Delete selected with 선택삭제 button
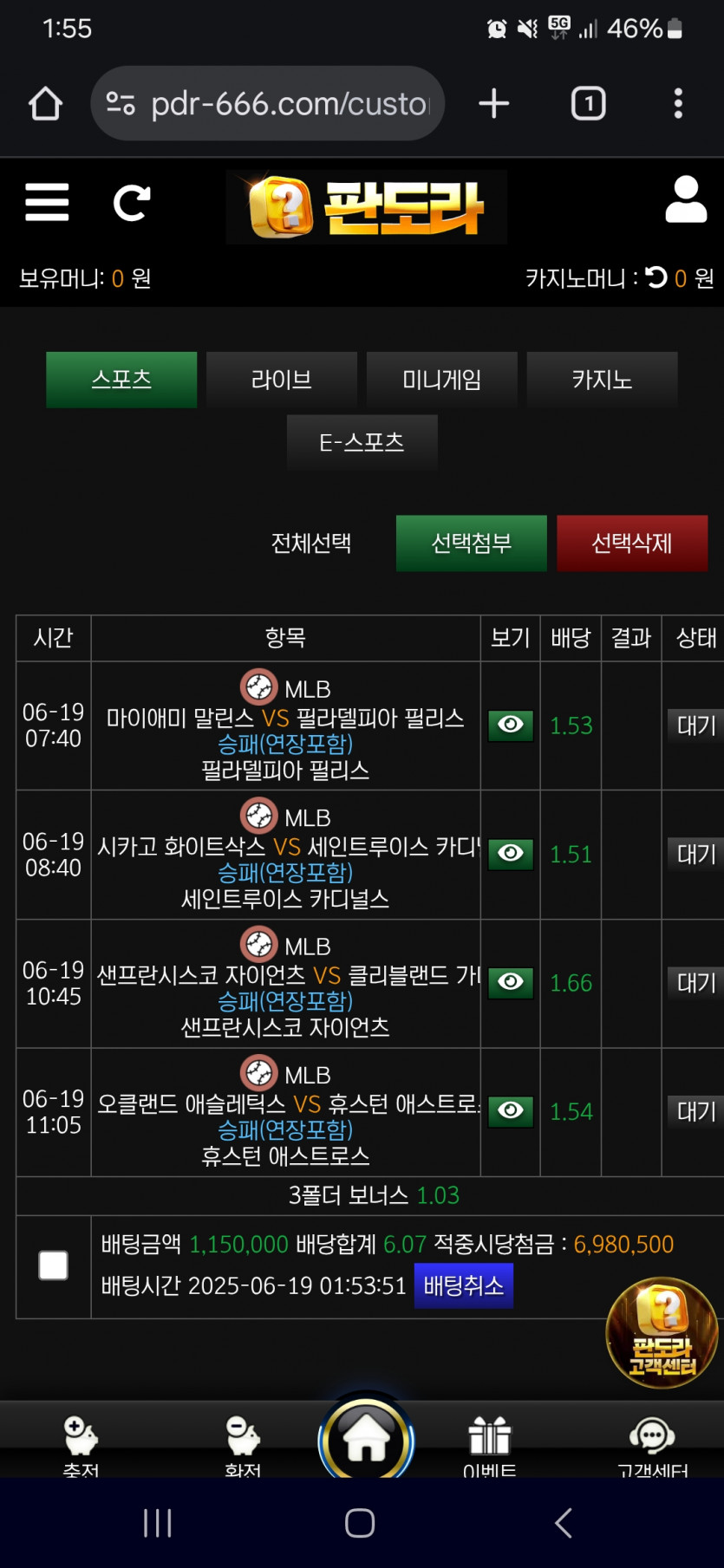Image resolution: width=724 pixels, height=1568 pixels. point(631,543)
